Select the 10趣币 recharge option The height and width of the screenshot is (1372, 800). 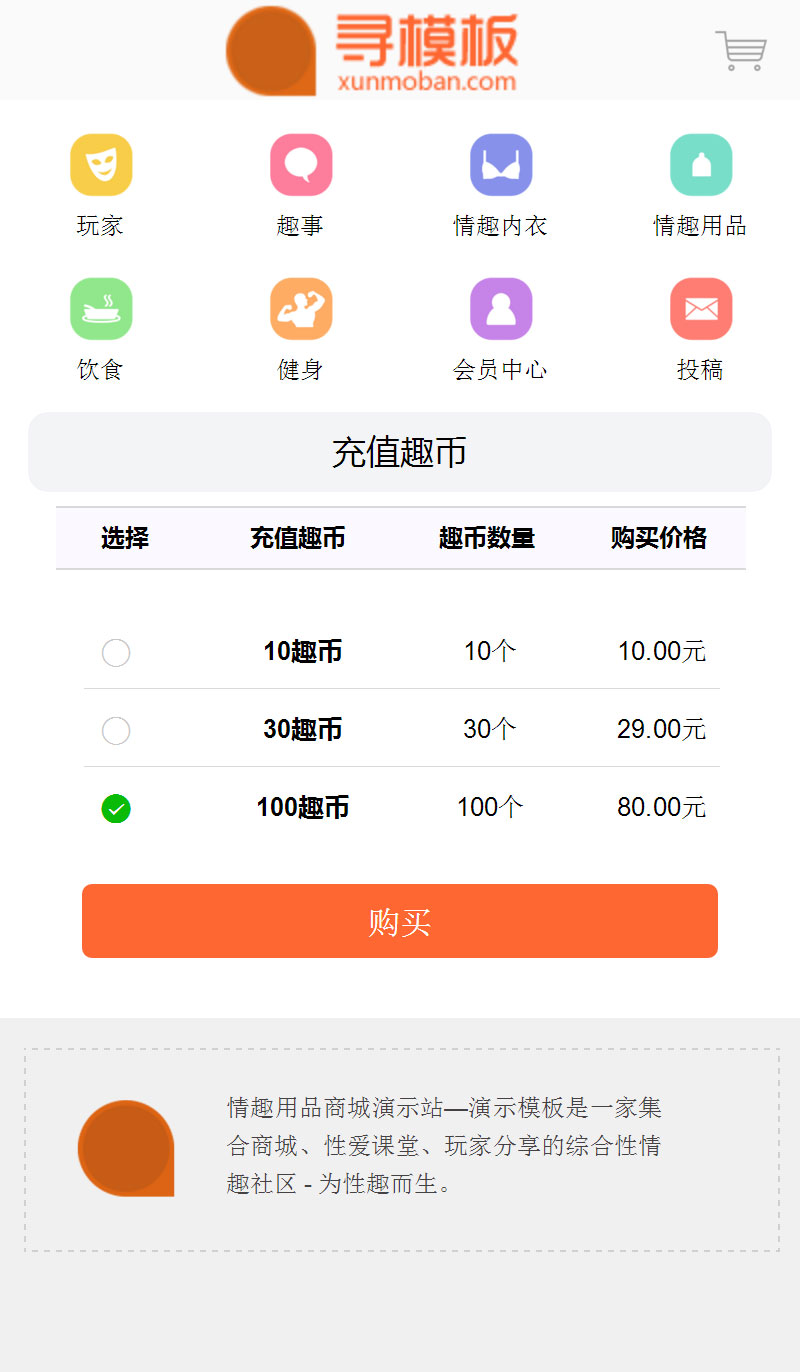(x=116, y=653)
